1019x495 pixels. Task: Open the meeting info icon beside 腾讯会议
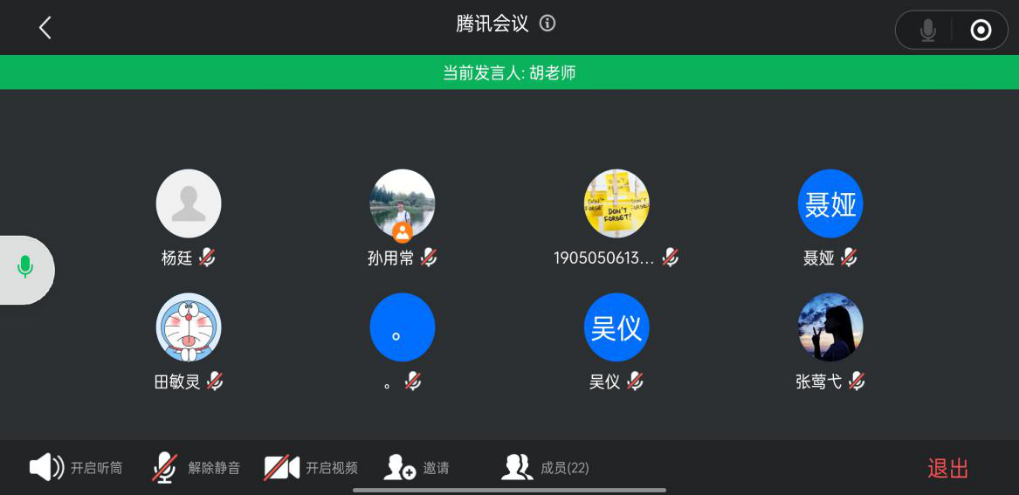pos(547,24)
